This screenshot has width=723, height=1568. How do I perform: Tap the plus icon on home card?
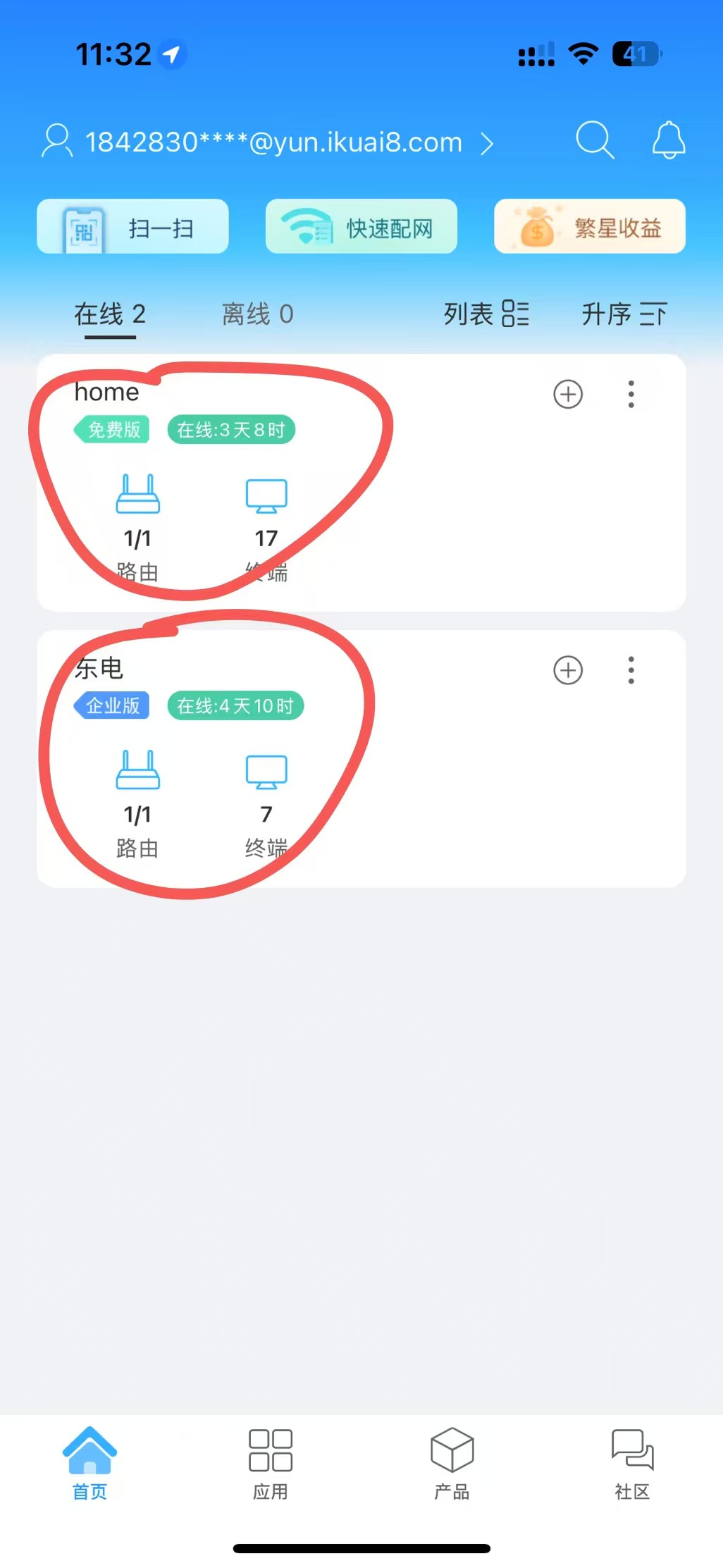click(568, 394)
